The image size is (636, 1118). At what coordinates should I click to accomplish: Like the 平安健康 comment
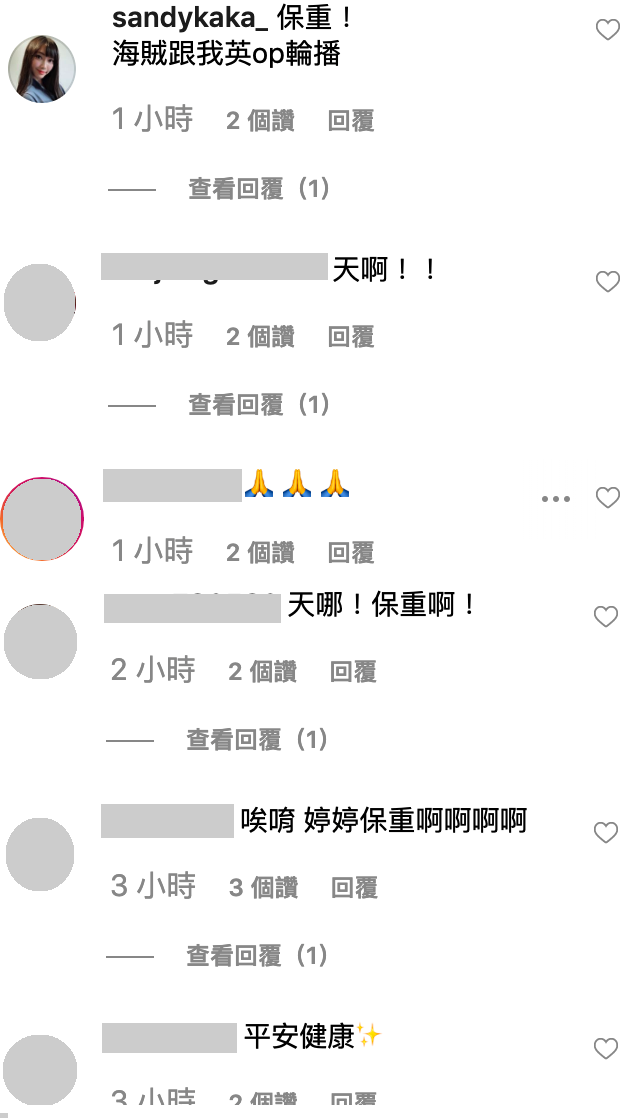click(x=606, y=1049)
